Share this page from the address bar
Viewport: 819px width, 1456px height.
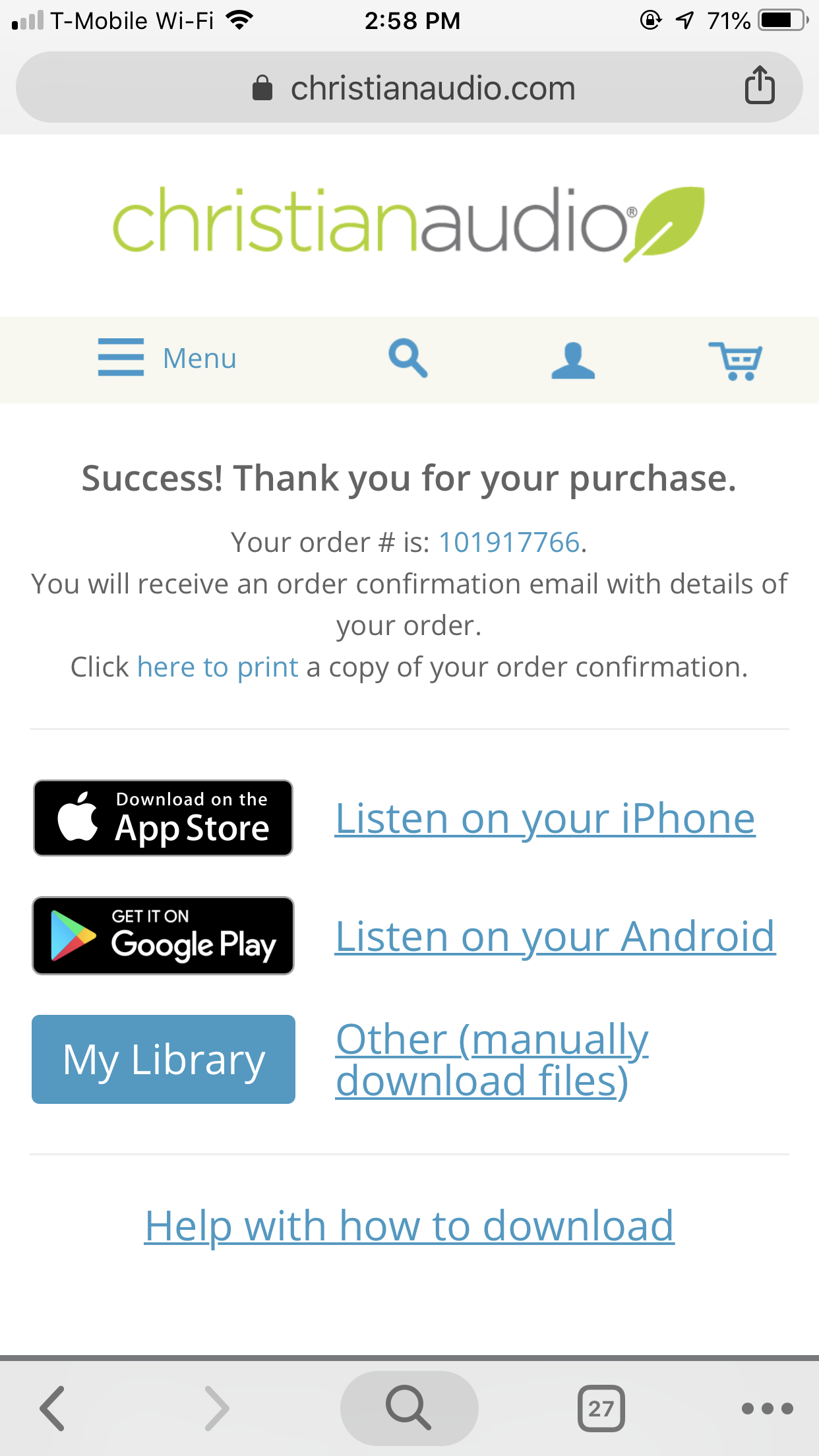pos(760,86)
